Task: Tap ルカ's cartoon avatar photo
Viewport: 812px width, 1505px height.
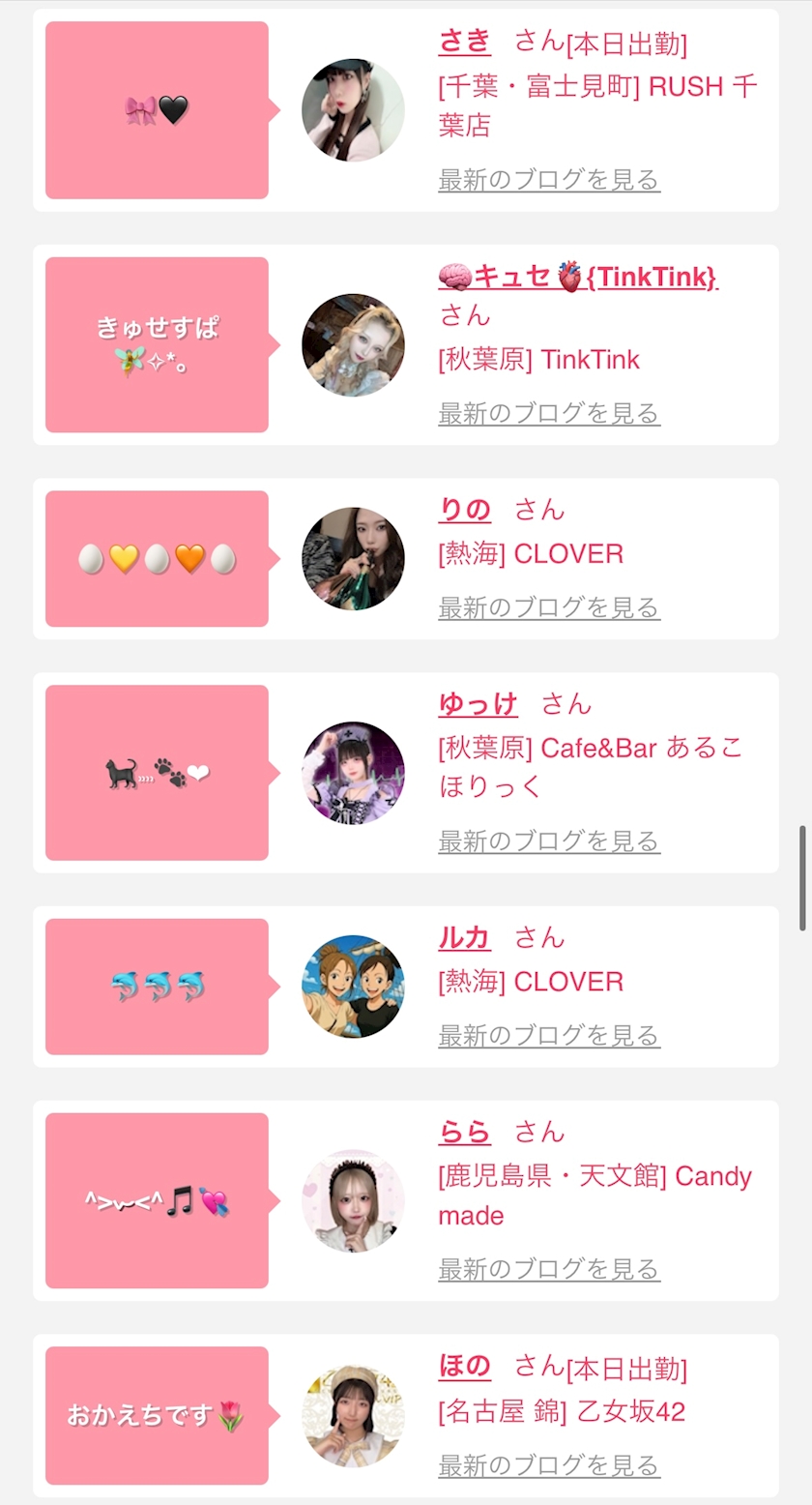Action: pyautogui.click(x=353, y=987)
